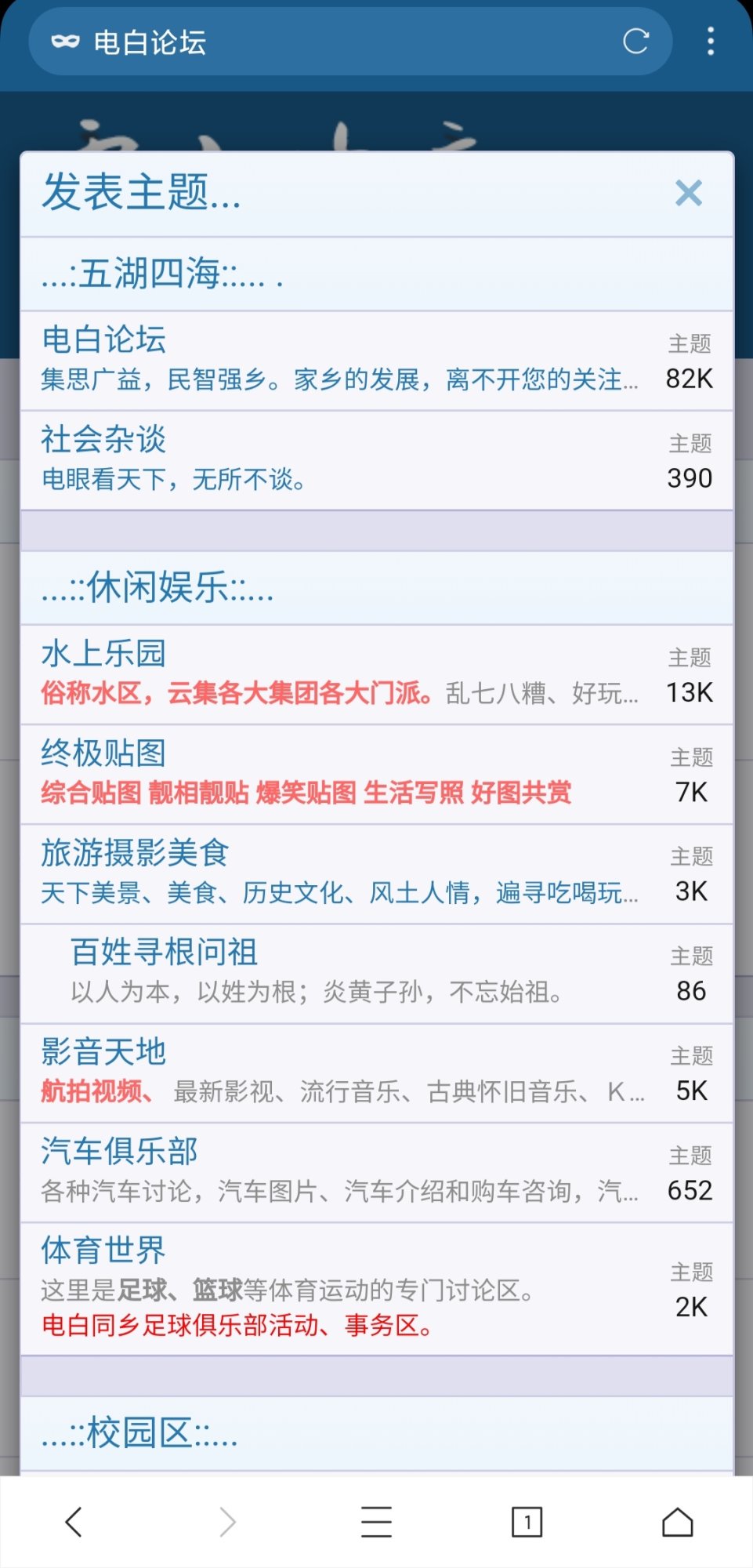Select the 电白论坛 forum
The width and height of the screenshot is (753, 1568).
(x=104, y=340)
